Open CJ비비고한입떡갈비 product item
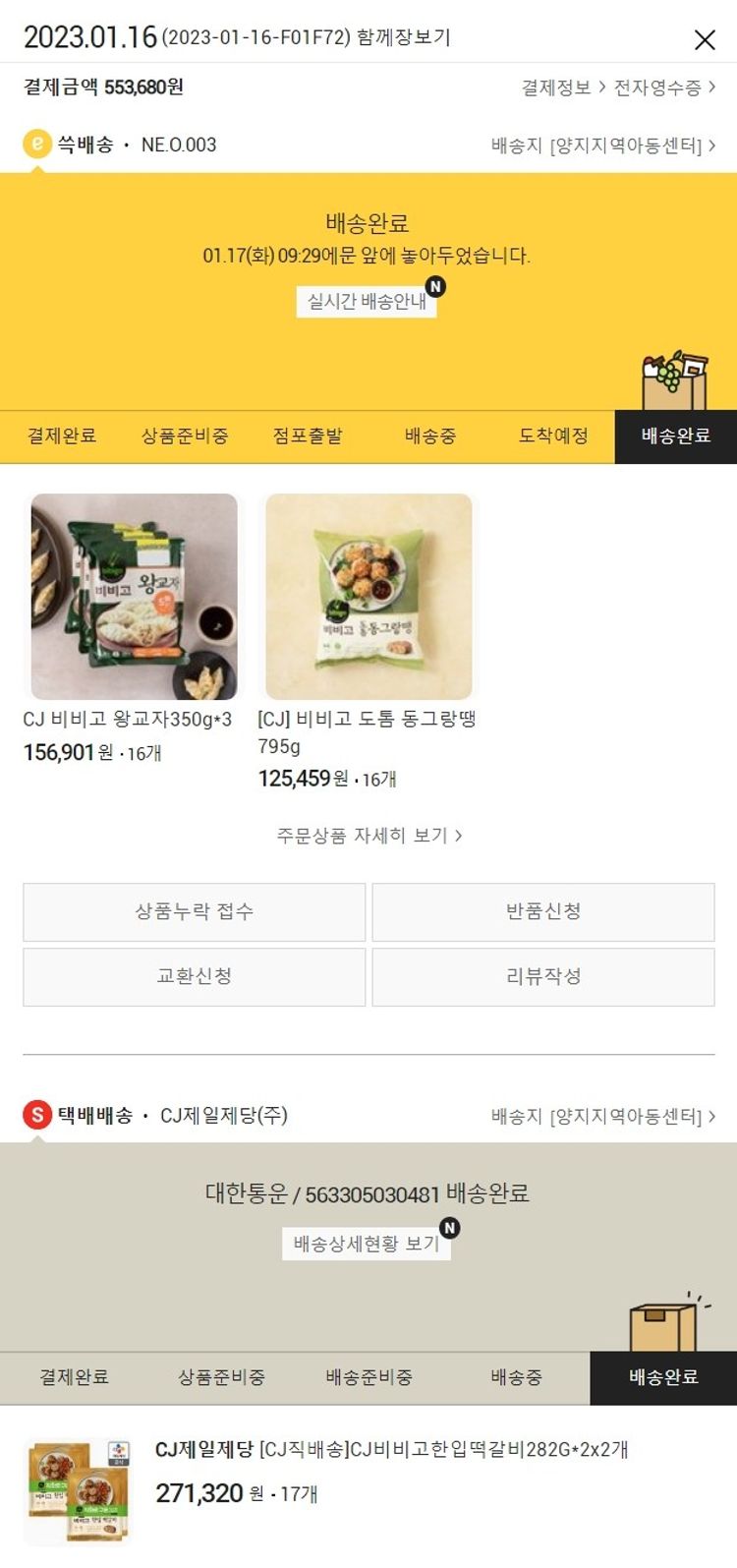The width and height of the screenshot is (737, 1568). pos(391,1450)
